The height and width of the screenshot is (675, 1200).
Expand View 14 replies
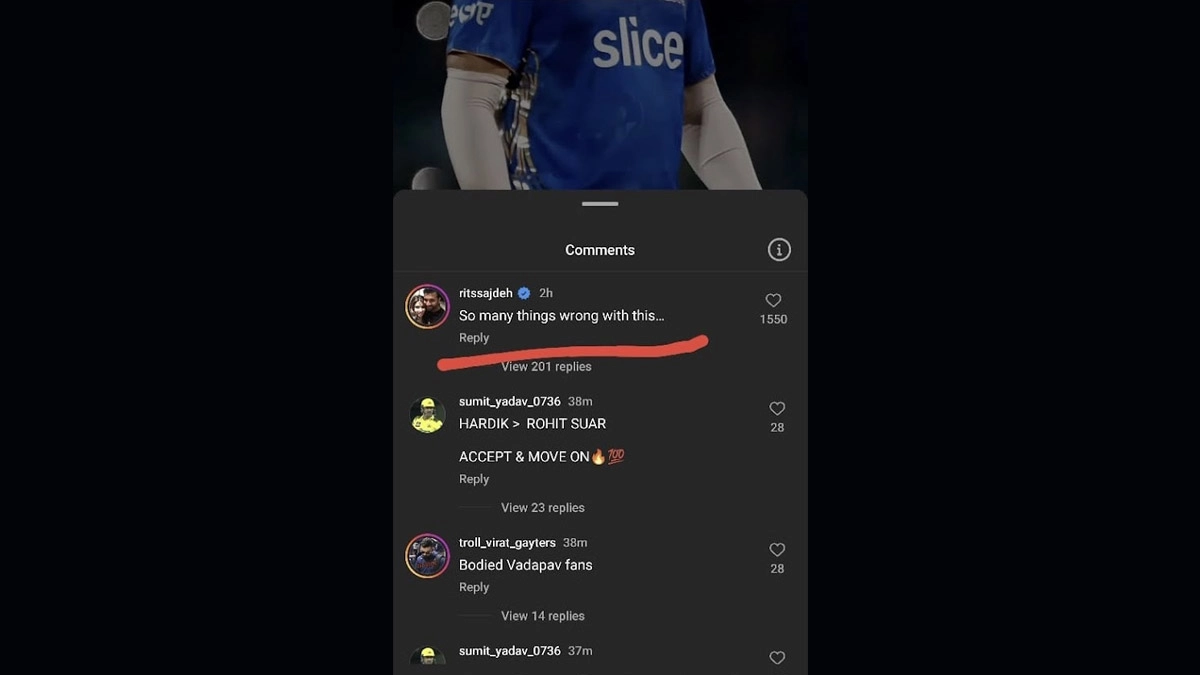542,616
